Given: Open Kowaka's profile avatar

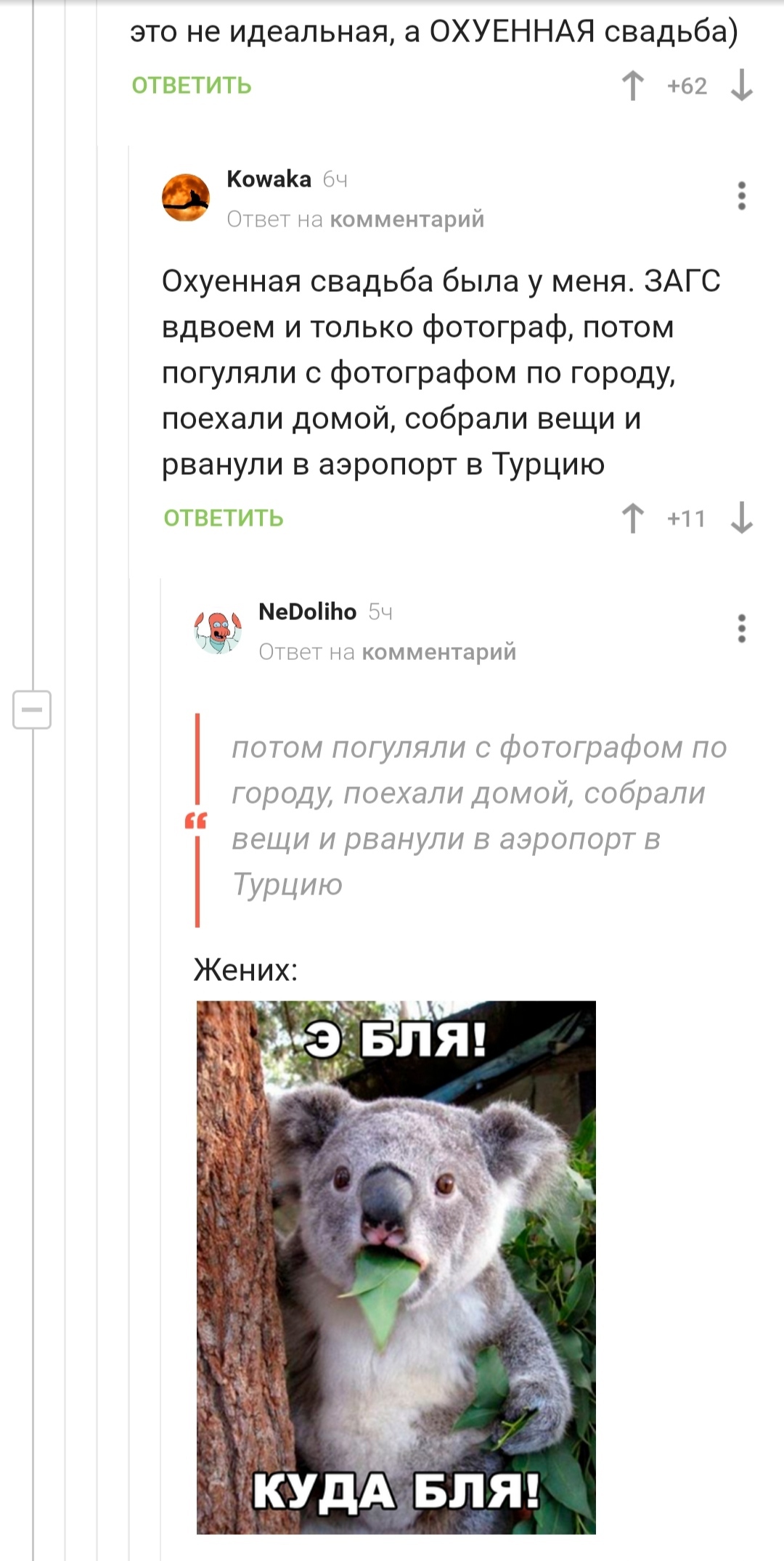Looking at the screenshot, I should [186, 197].
